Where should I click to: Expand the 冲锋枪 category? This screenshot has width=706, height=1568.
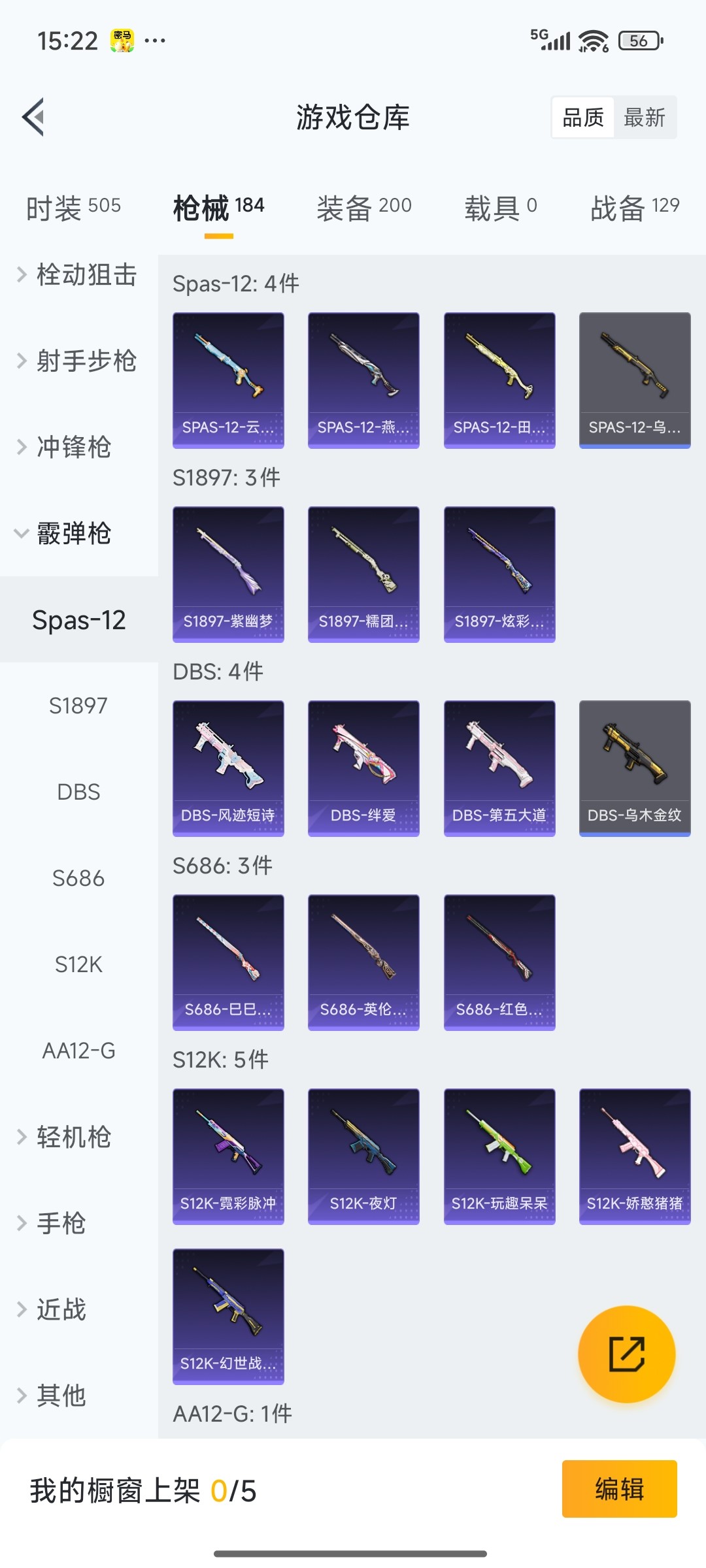(x=72, y=447)
